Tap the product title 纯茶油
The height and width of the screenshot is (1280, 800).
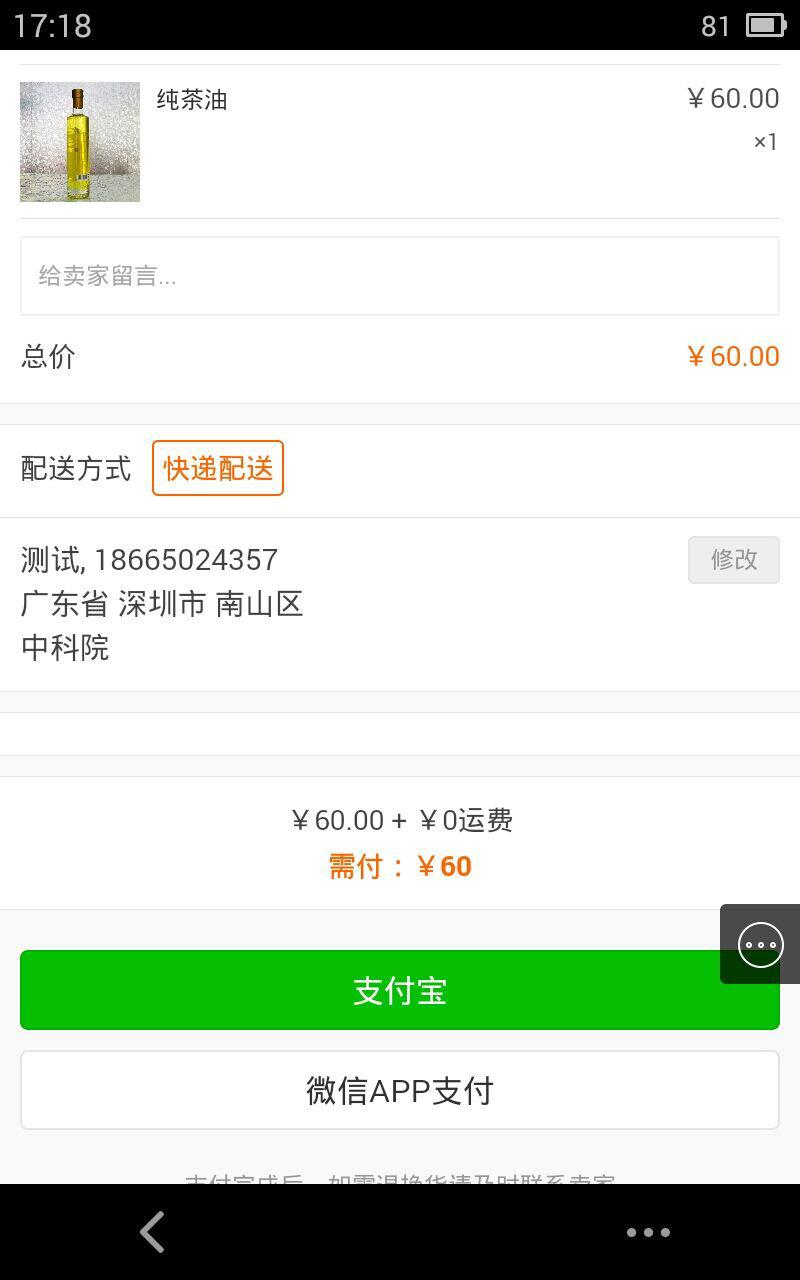click(x=192, y=100)
